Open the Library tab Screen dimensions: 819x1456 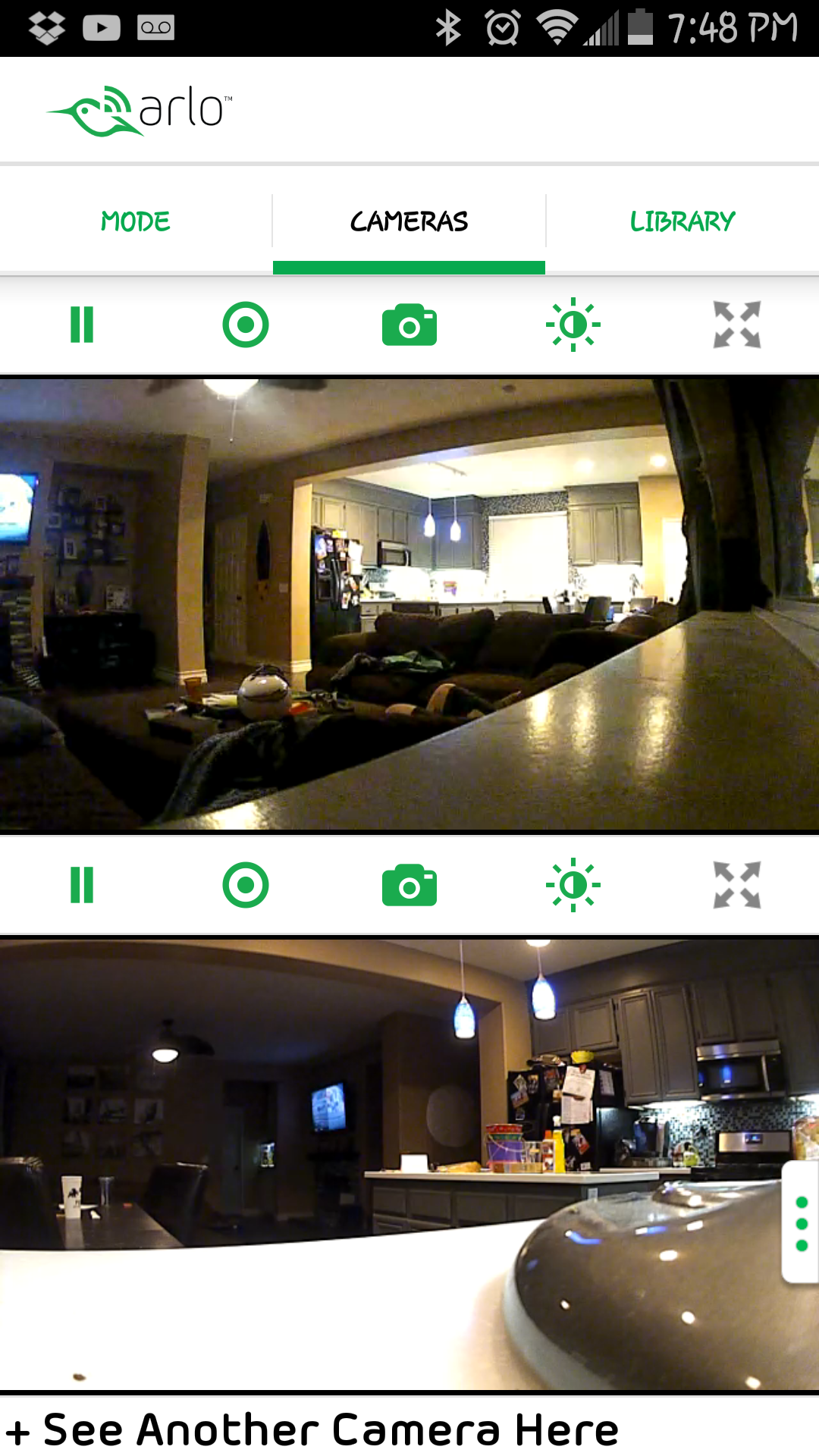(682, 221)
